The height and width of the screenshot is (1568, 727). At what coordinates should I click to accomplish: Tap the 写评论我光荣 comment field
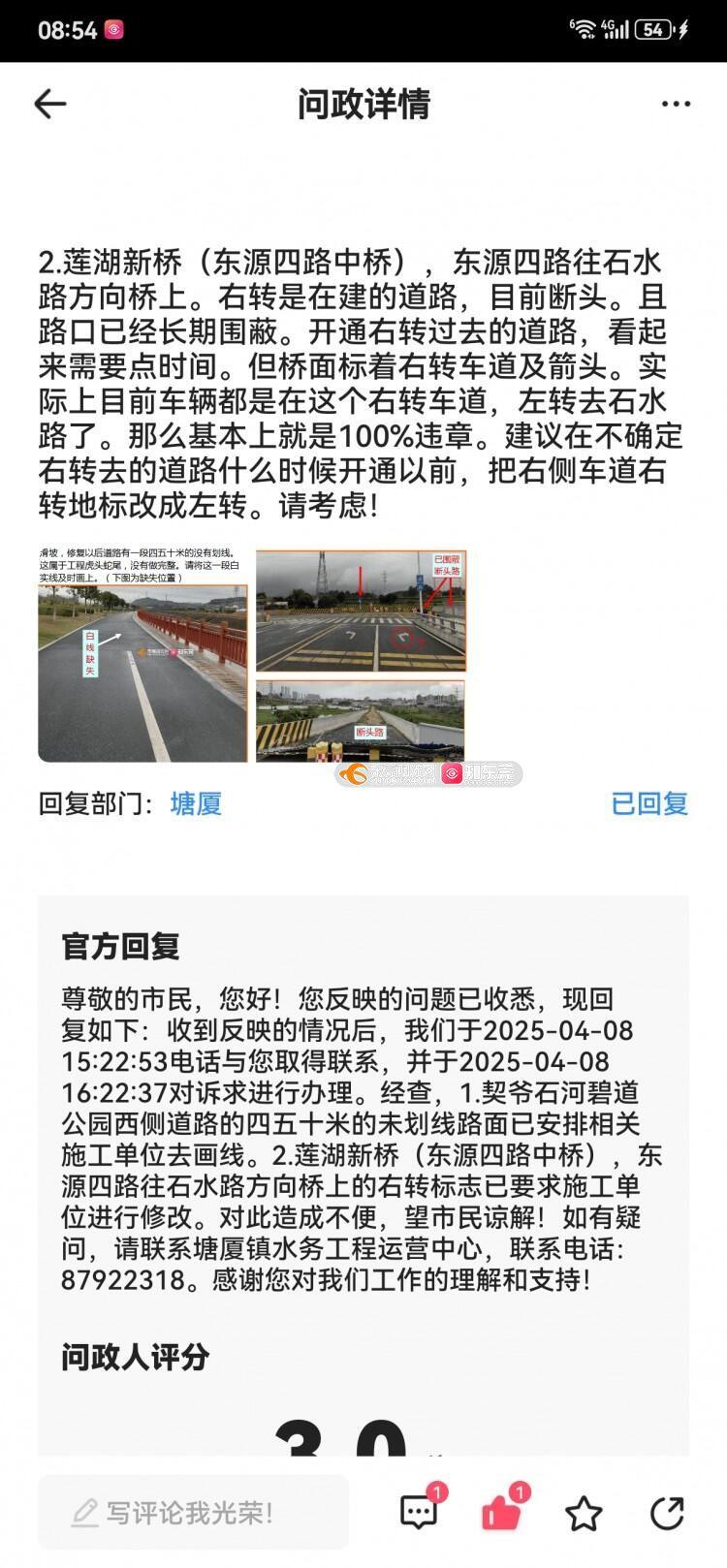193,1512
